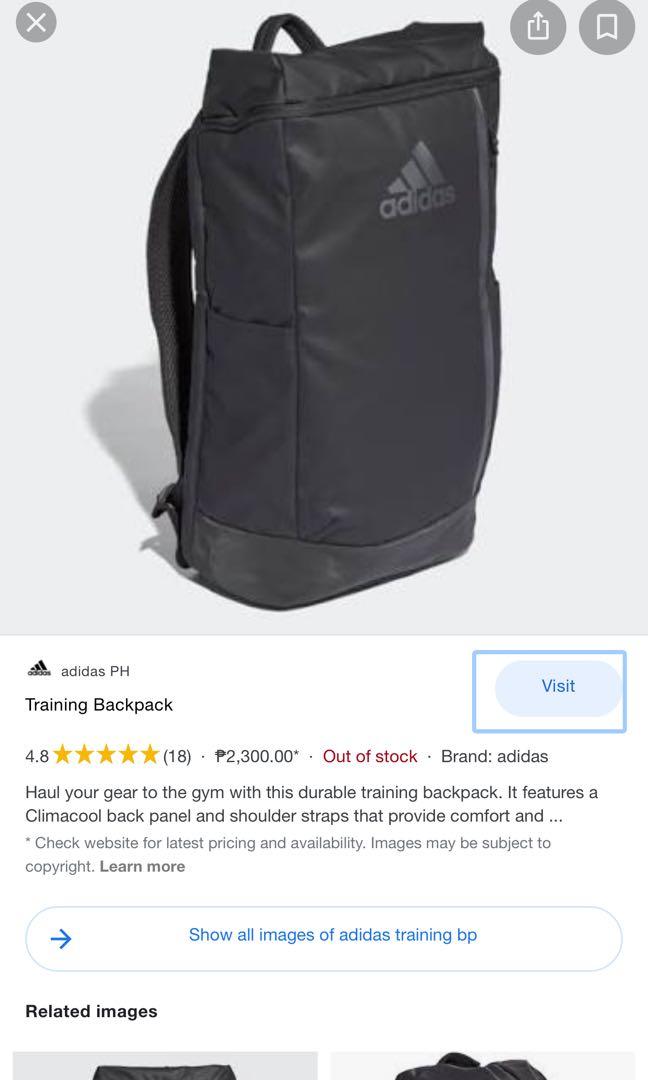Visit the adidas PH website
The height and width of the screenshot is (1080, 648).
click(558, 687)
